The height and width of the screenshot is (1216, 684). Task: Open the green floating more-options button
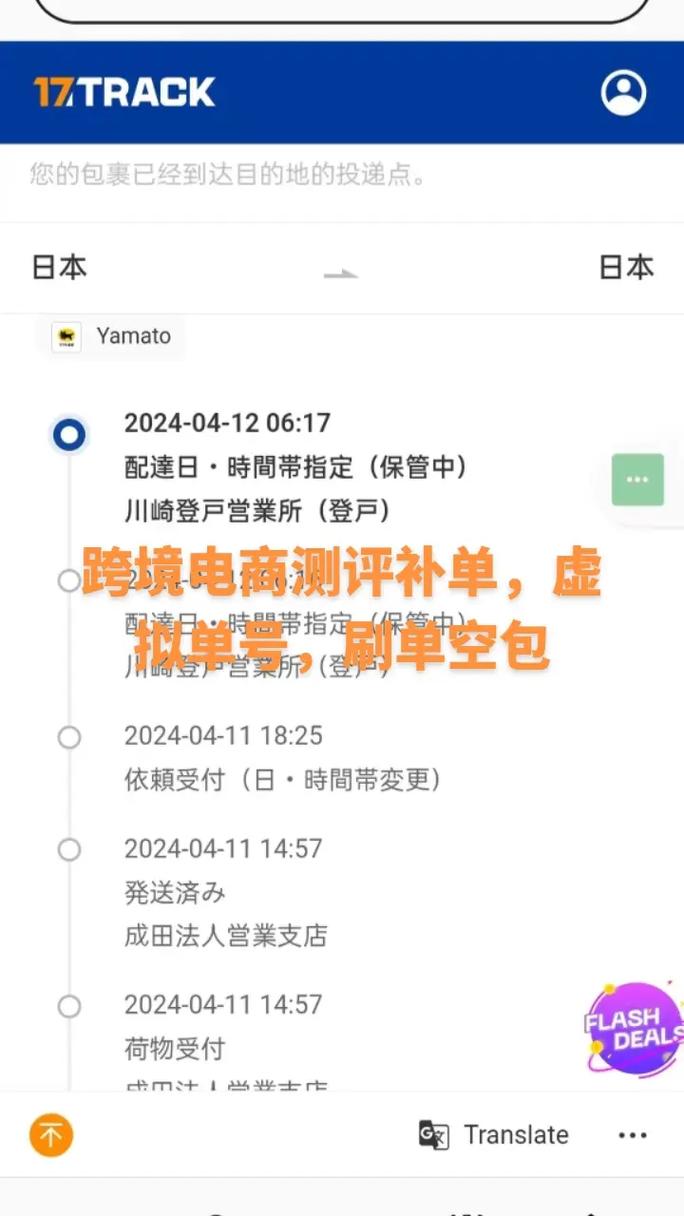(x=638, y=479)
